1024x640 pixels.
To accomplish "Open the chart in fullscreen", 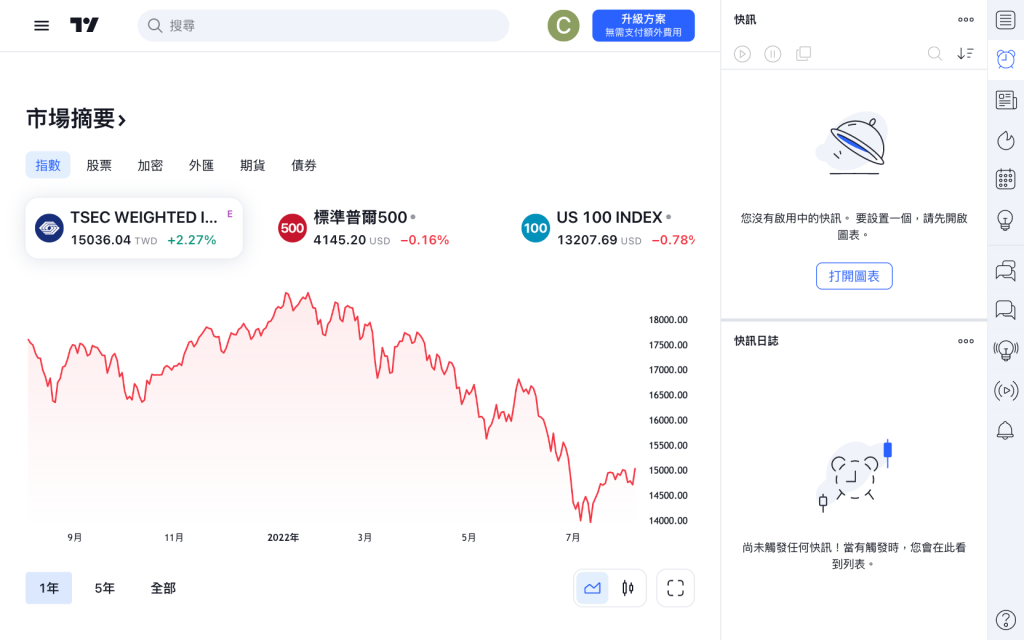I will 675,588.
